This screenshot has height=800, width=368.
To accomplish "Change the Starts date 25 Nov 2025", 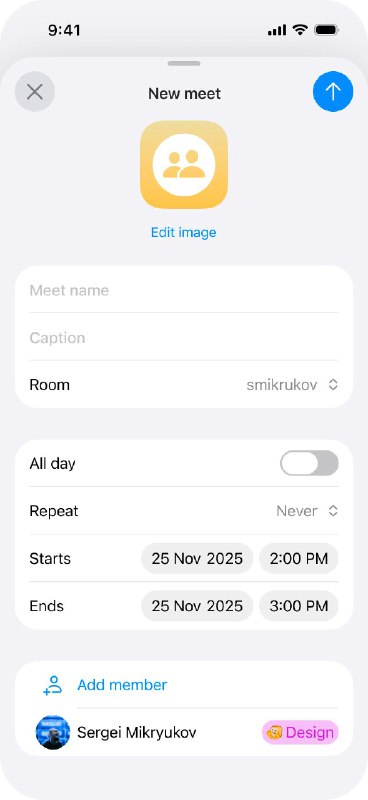I will (197, 558).
